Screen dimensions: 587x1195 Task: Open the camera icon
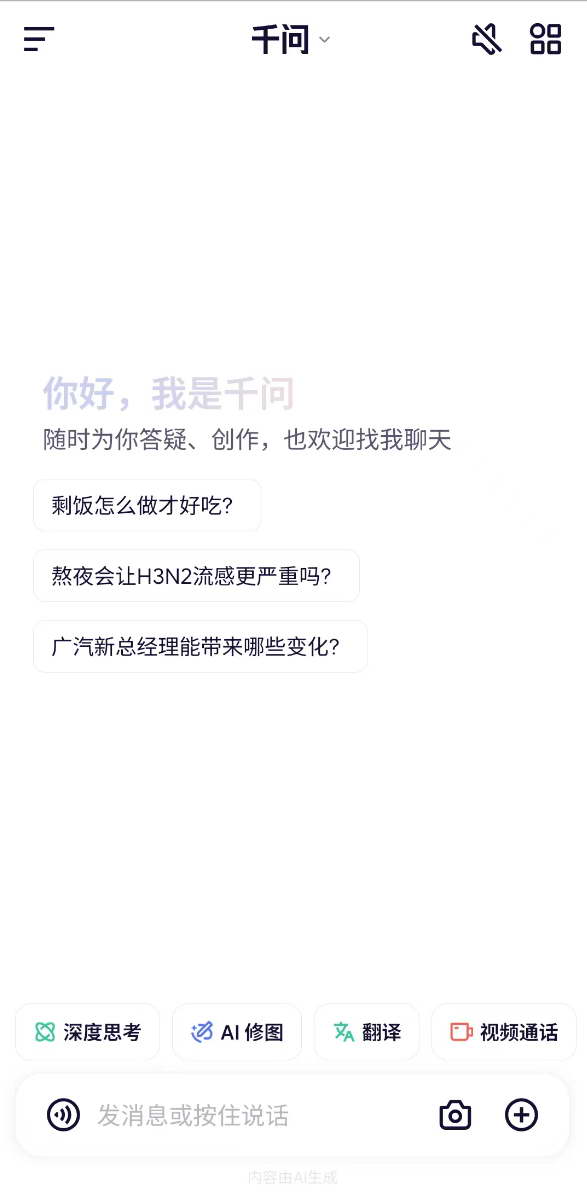[455, 1115]
